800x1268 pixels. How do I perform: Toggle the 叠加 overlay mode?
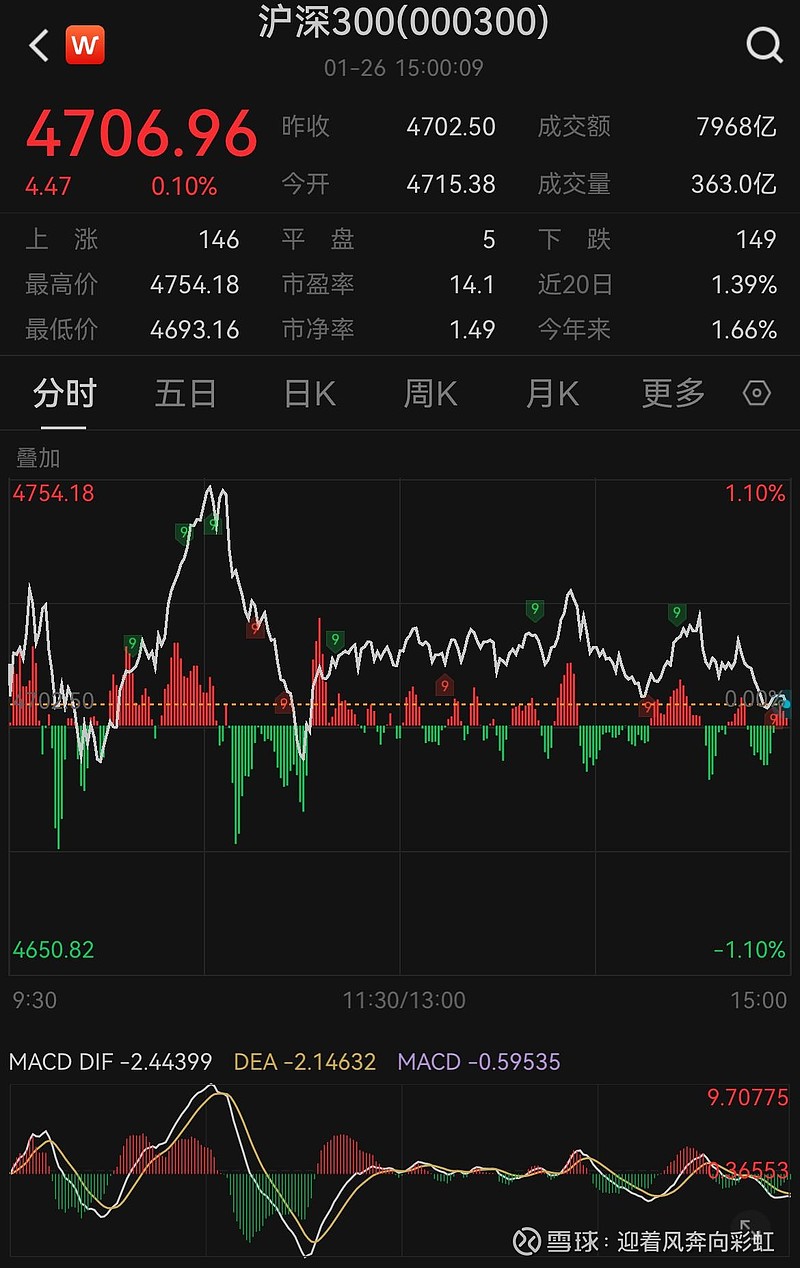(x=31, y=458)
